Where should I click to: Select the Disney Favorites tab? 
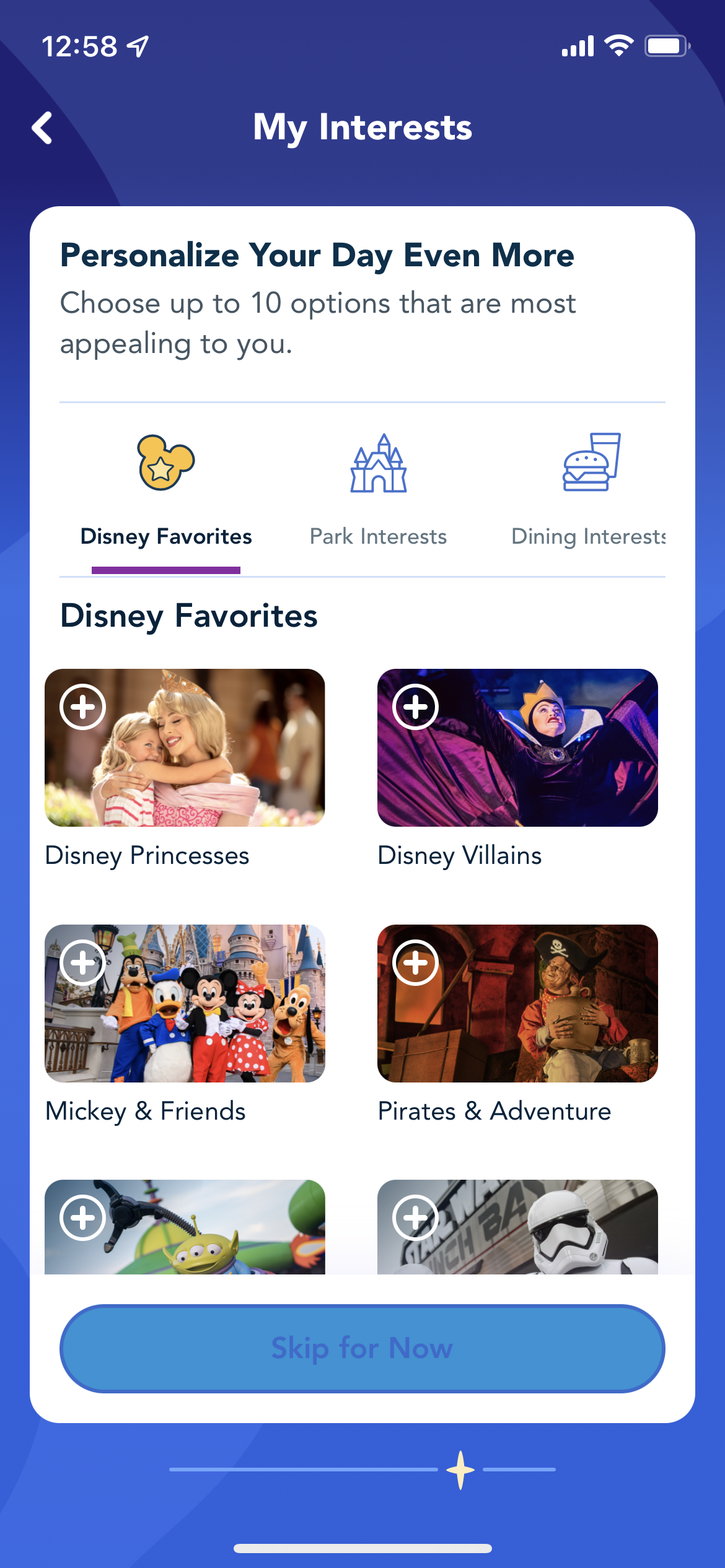[166, 489]
